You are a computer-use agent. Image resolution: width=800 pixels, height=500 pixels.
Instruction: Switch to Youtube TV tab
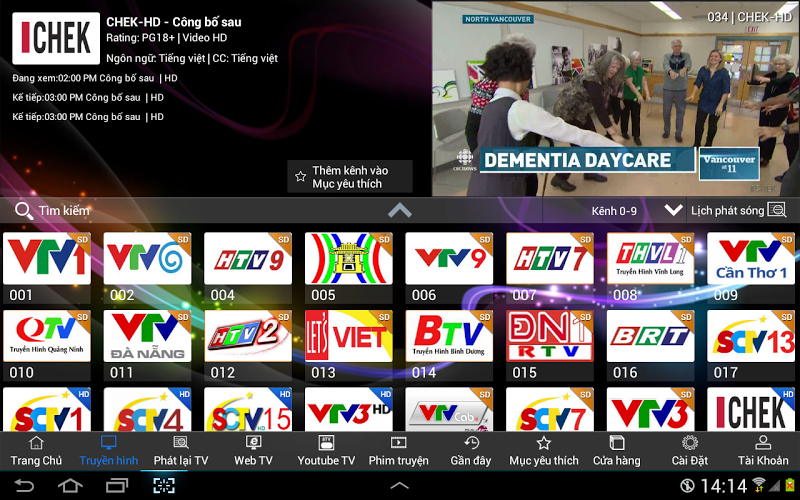tap(326, 451)
